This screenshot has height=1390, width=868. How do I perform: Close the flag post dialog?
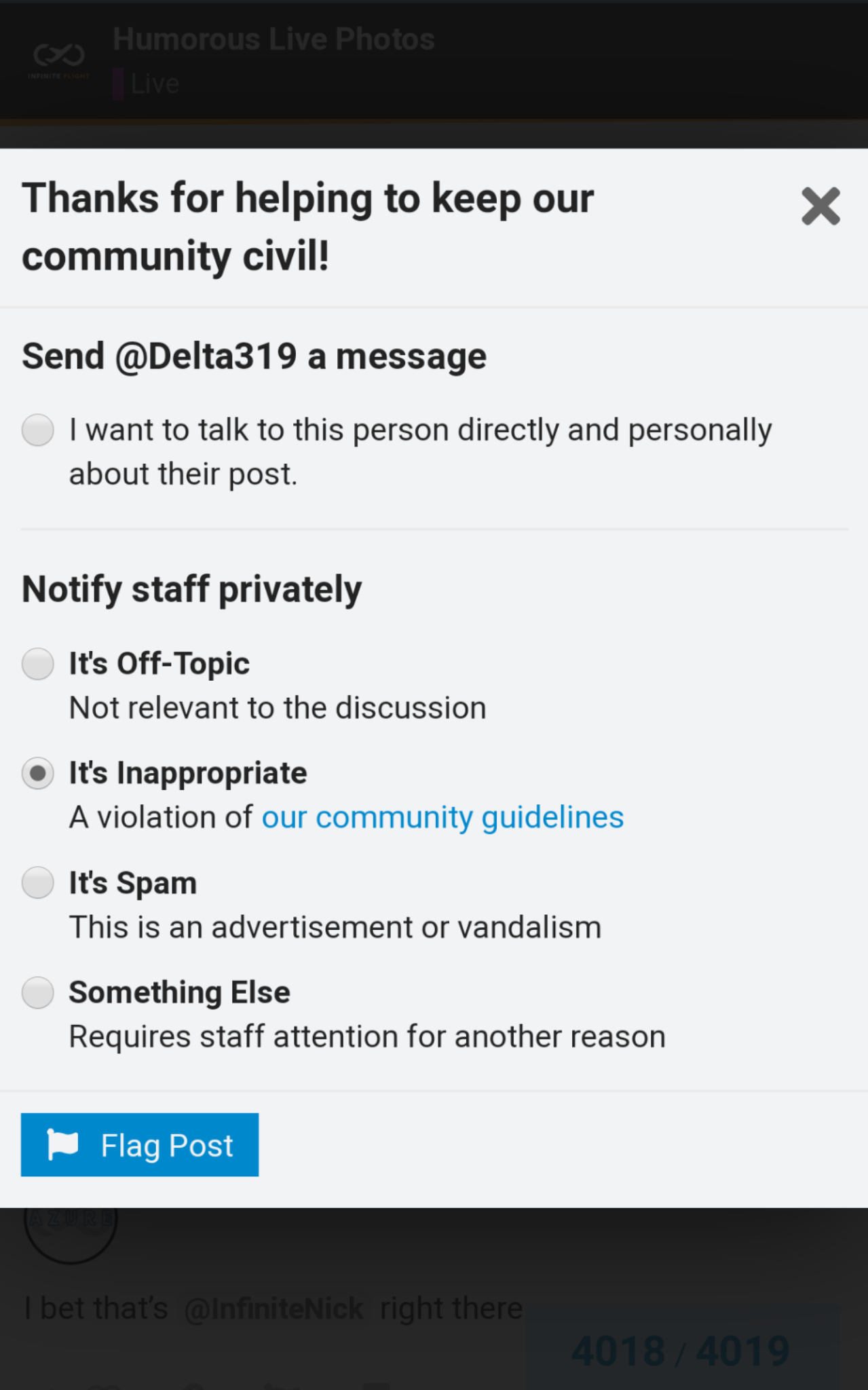(x=820, y=206)
